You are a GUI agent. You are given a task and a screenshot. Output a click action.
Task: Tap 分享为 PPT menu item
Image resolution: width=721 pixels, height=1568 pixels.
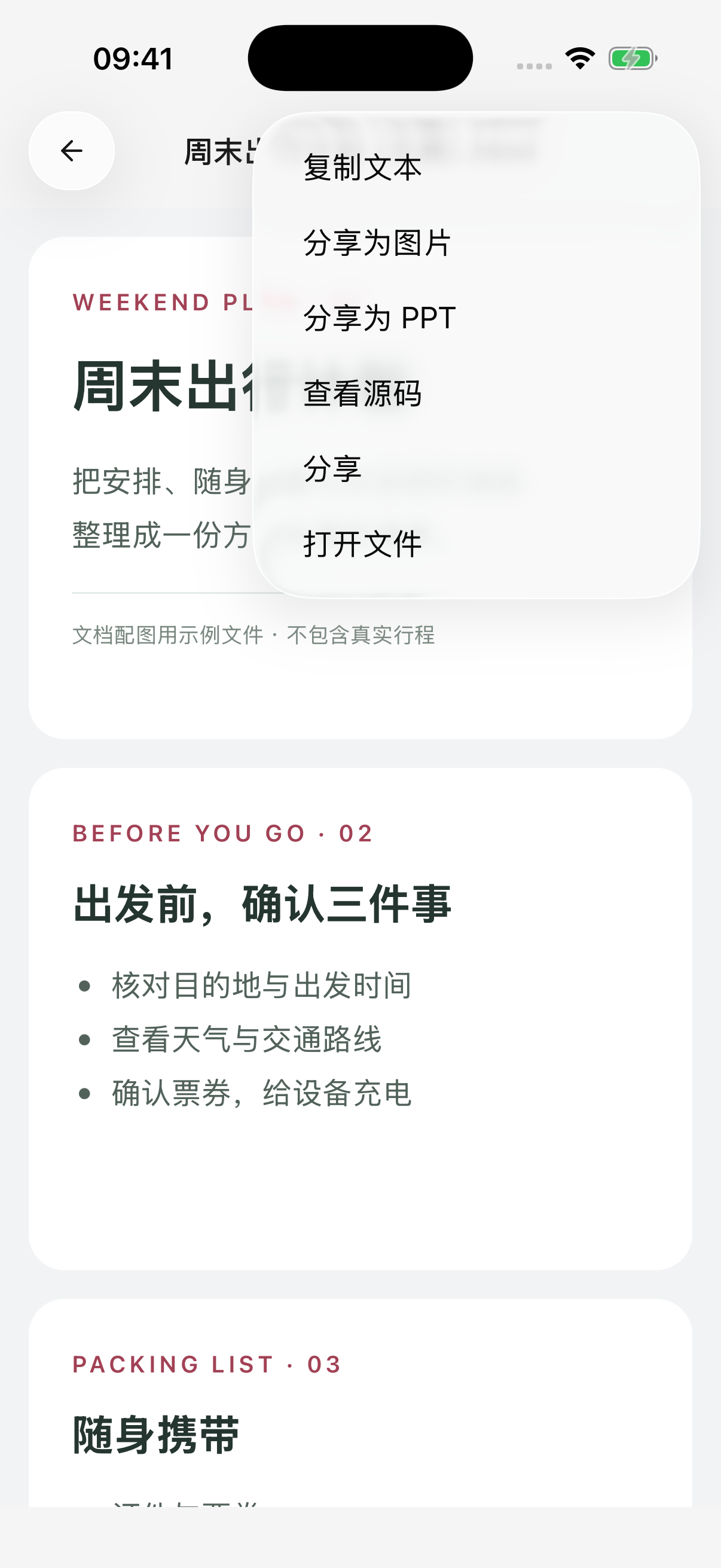(476, 318)
